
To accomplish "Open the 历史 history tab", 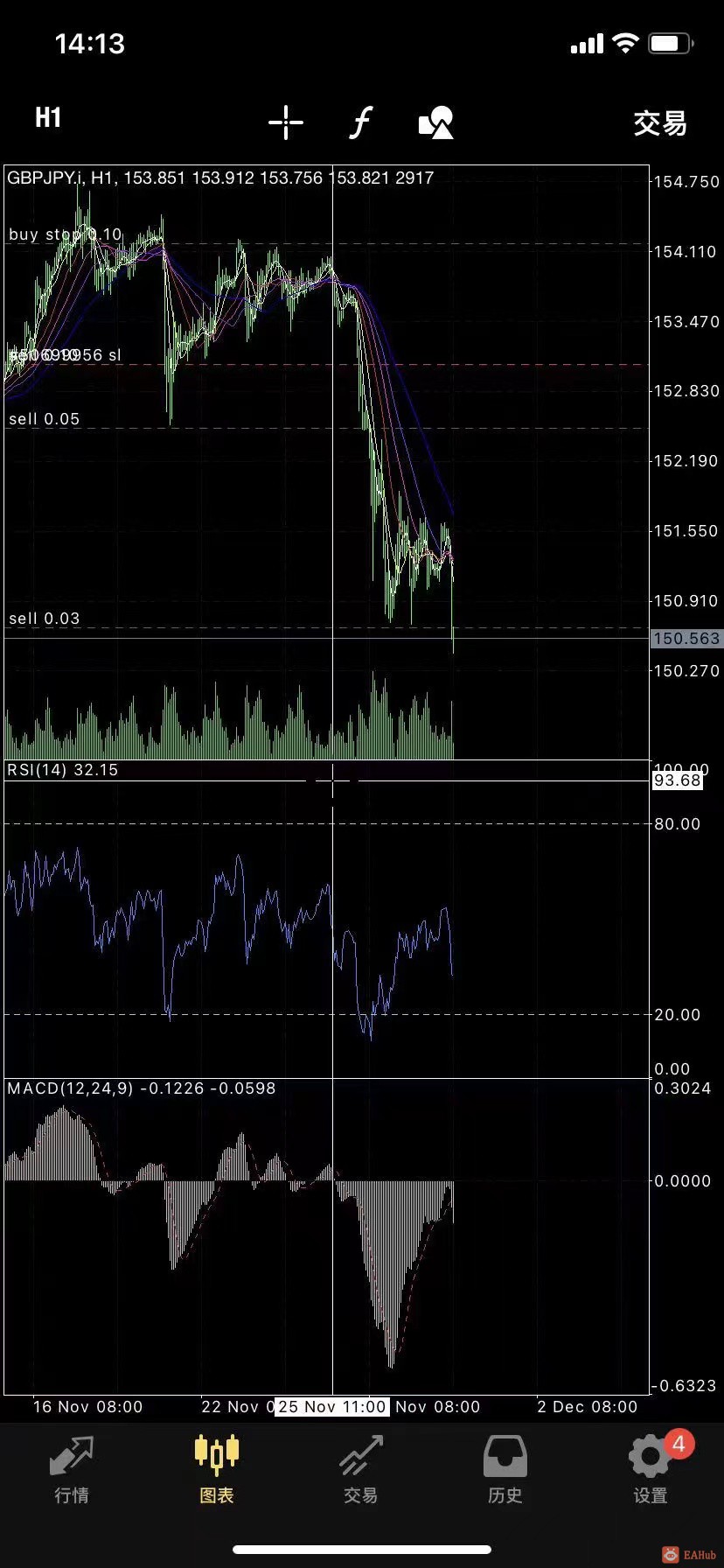I will (505, 1469).
